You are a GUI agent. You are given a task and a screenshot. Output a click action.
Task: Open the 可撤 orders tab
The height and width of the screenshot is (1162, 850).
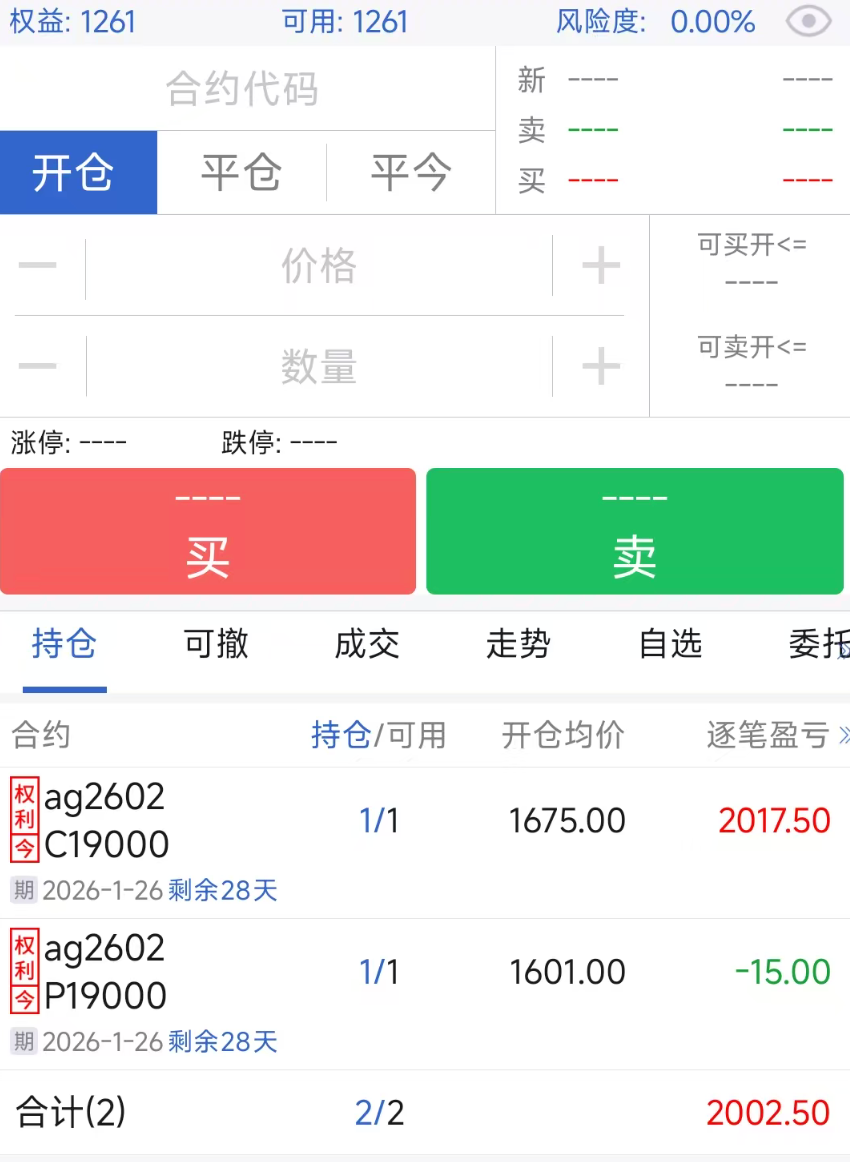point(213,645)
